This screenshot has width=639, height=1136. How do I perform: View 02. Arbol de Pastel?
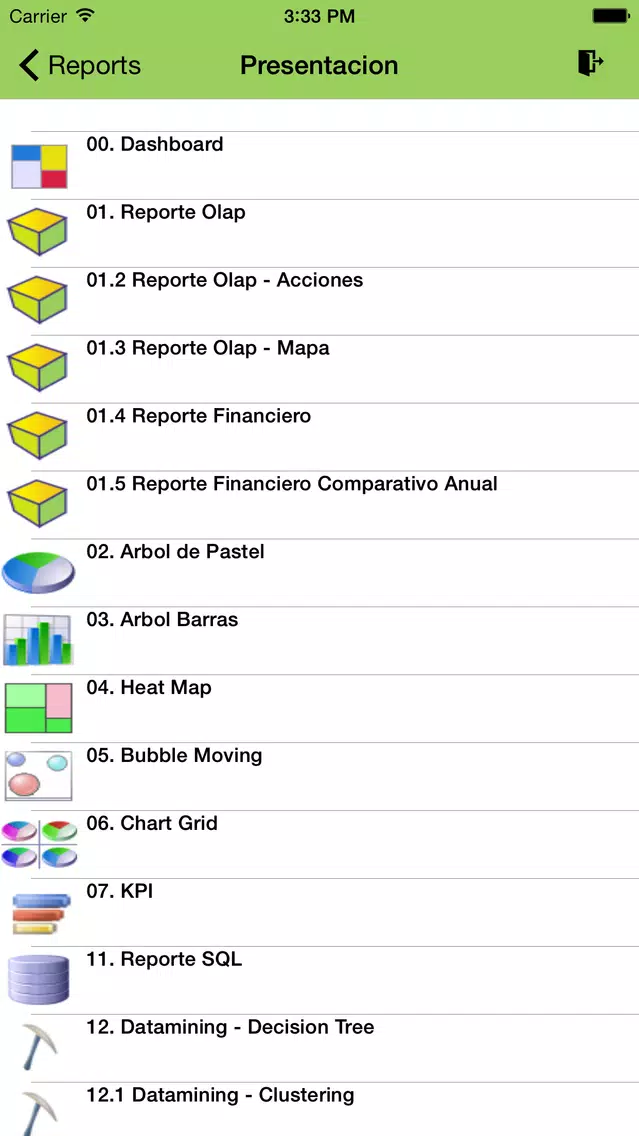(x=320, y=574)
